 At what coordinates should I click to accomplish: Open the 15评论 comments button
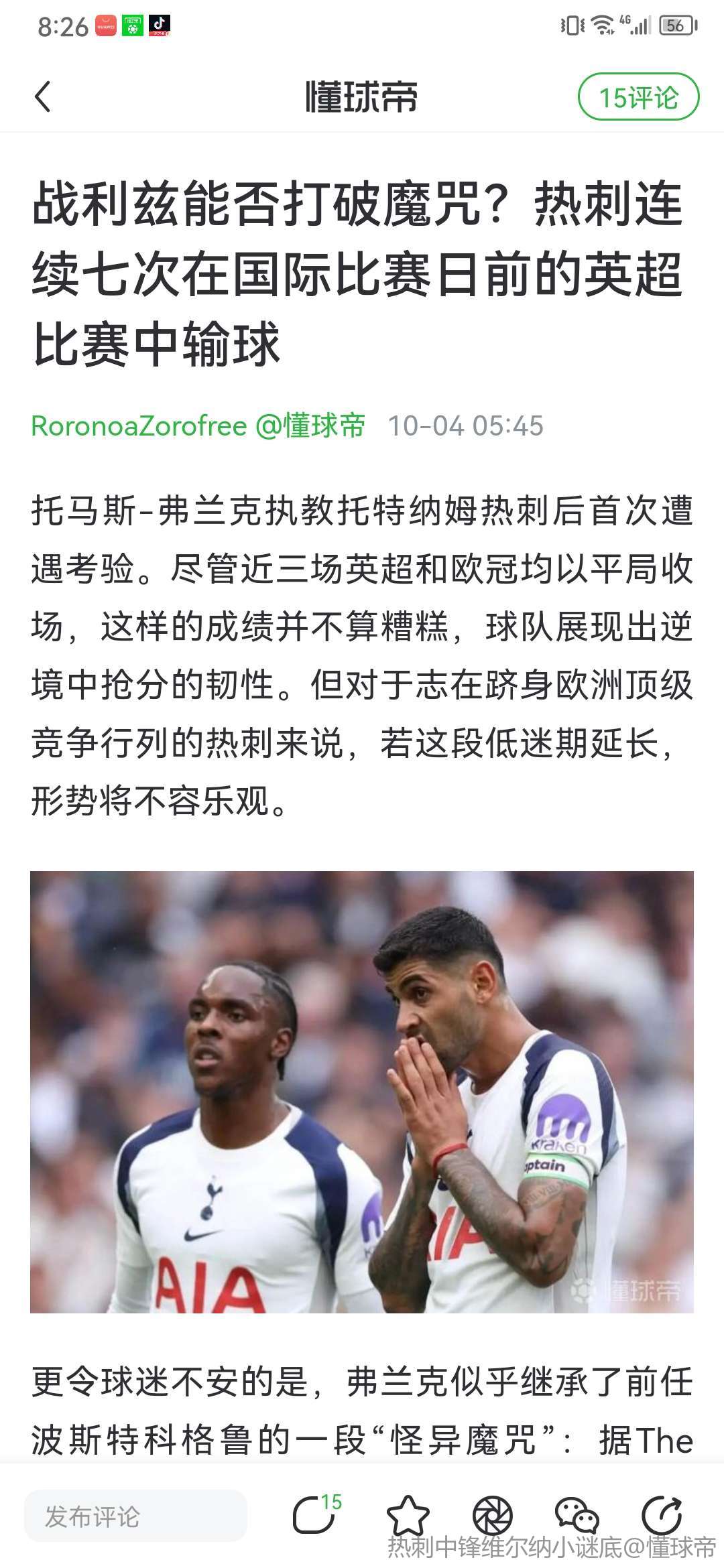coord(638,97)
